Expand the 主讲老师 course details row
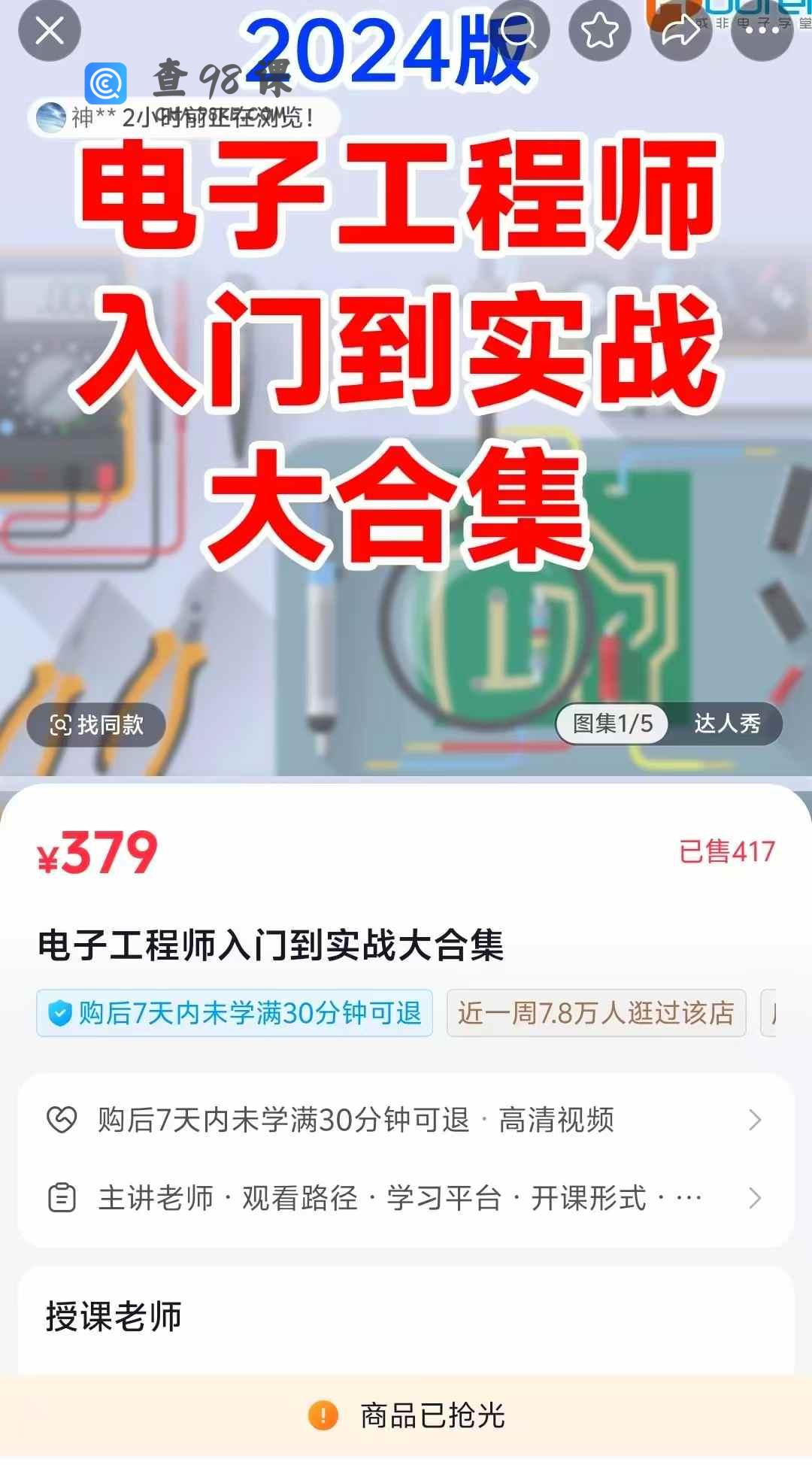The height and width of the screenshot is (1465, 812). point(406,1198)
